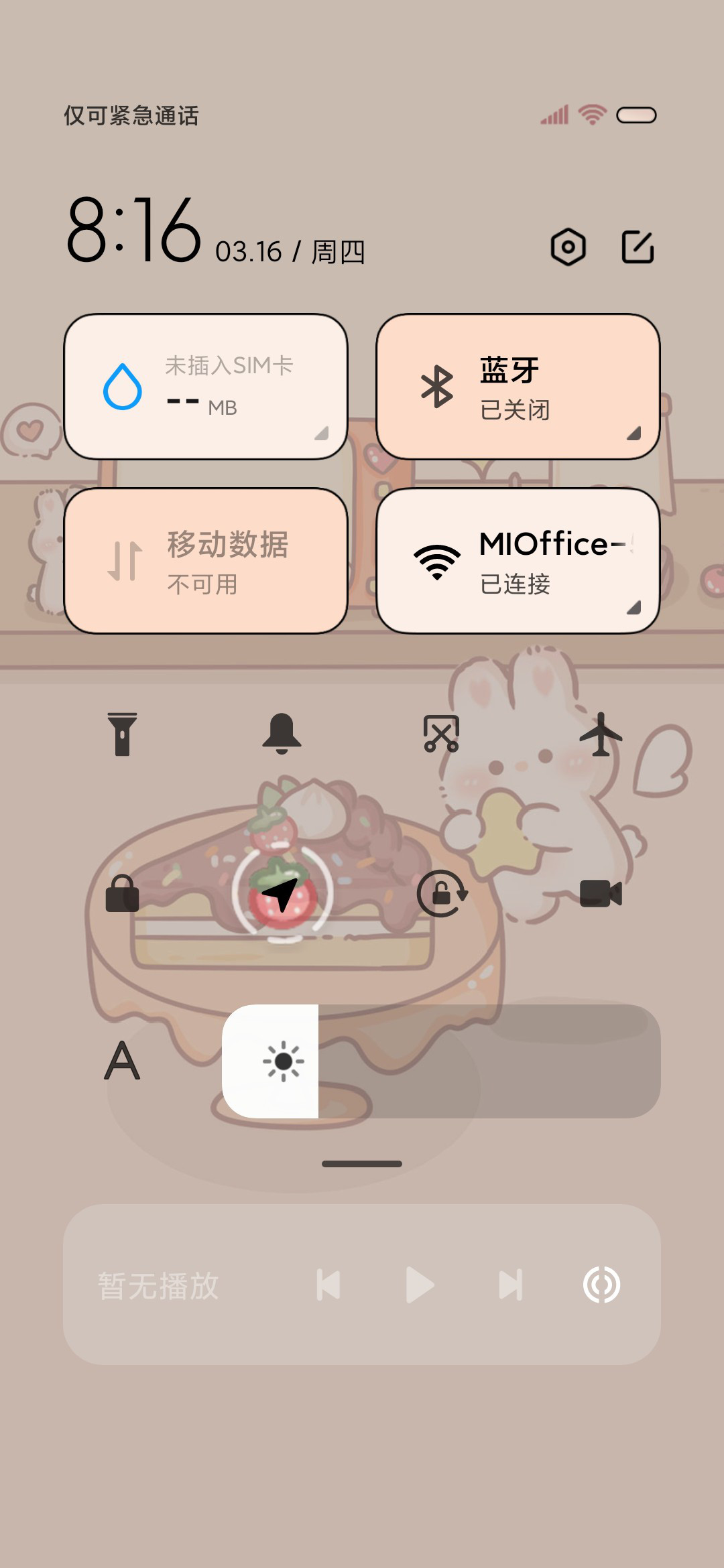Turn on the Bluetooth (蓝牙) tile

[x=518, y=387]
